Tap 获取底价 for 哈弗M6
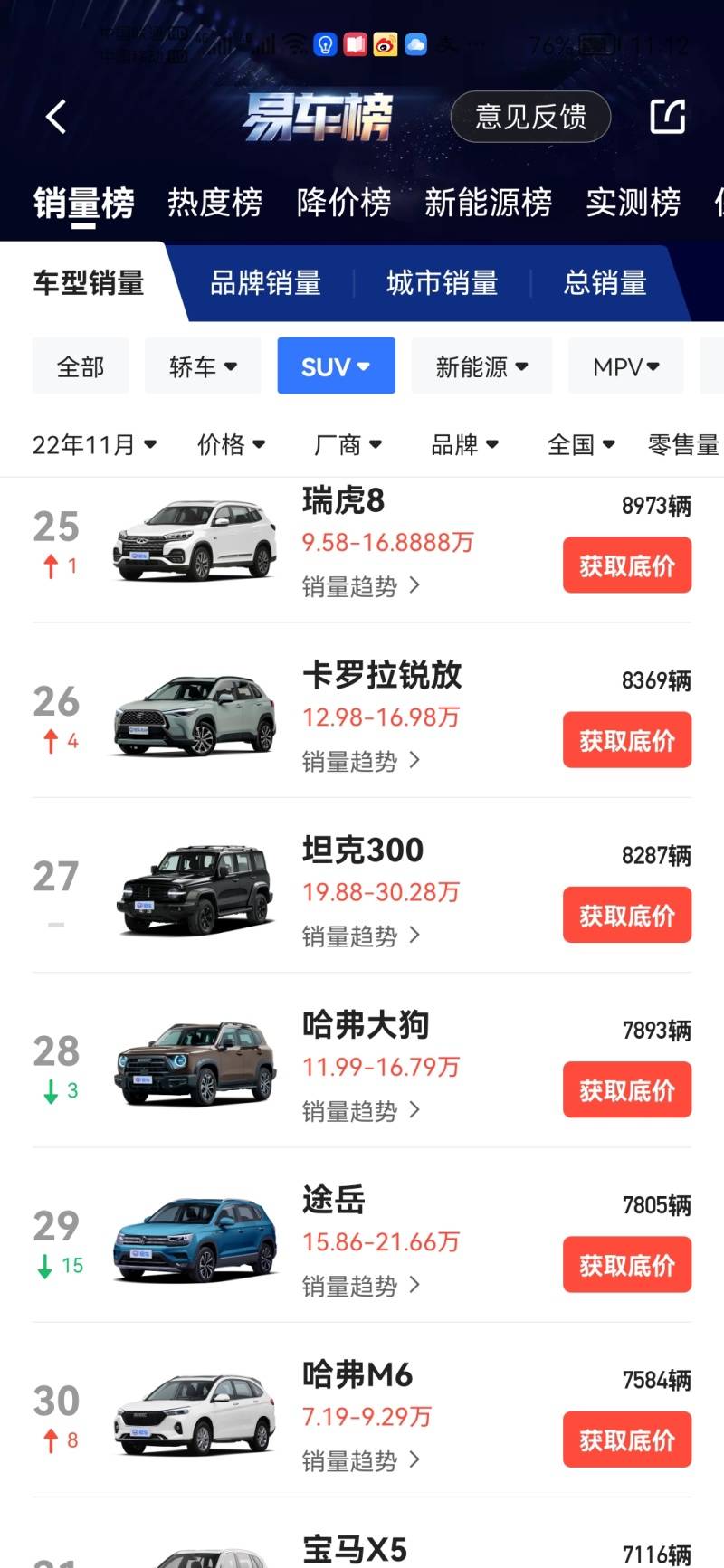 click(x=626, y=1440)
